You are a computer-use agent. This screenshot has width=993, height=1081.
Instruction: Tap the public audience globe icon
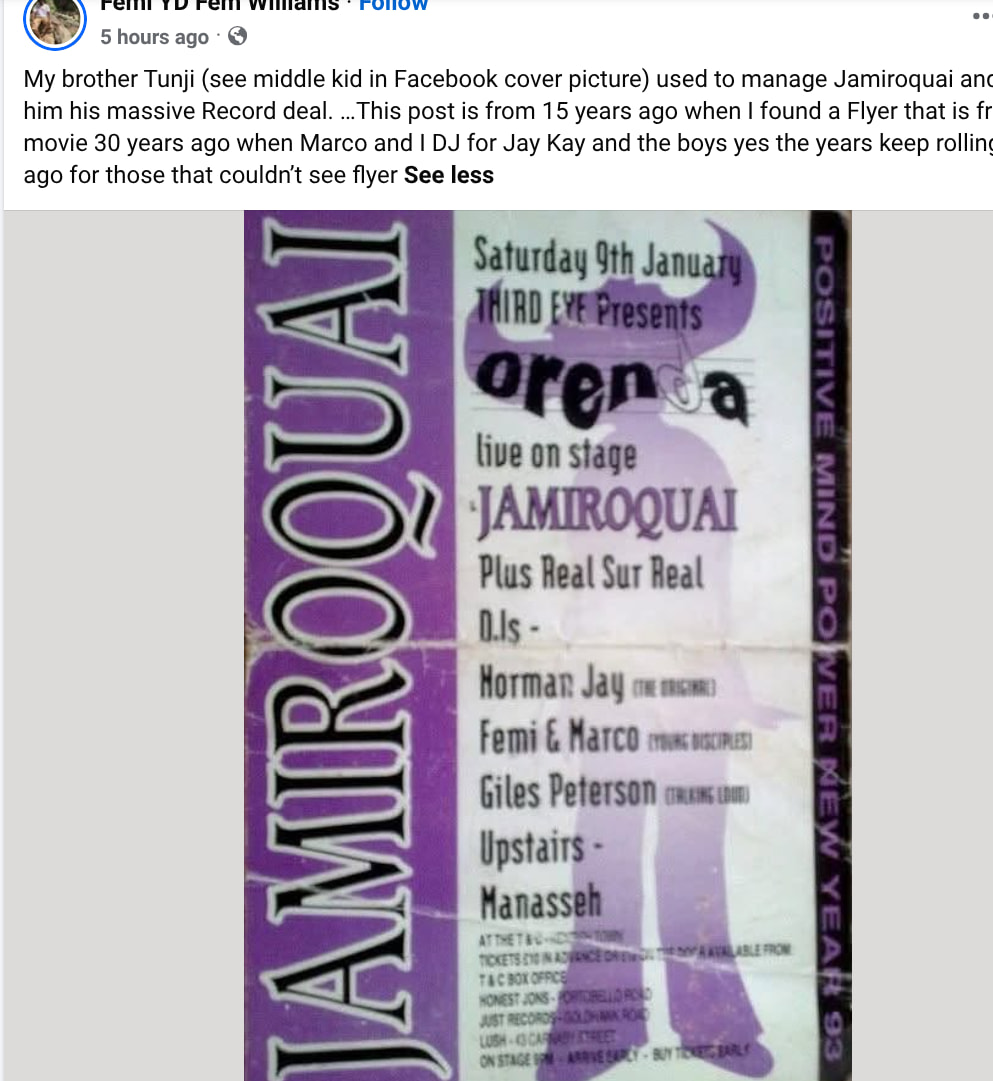237,36
